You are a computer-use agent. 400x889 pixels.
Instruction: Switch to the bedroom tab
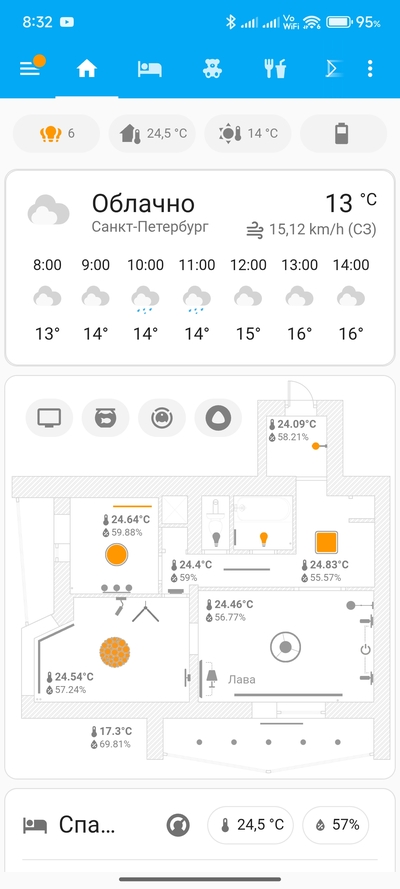tap(150, 69)
